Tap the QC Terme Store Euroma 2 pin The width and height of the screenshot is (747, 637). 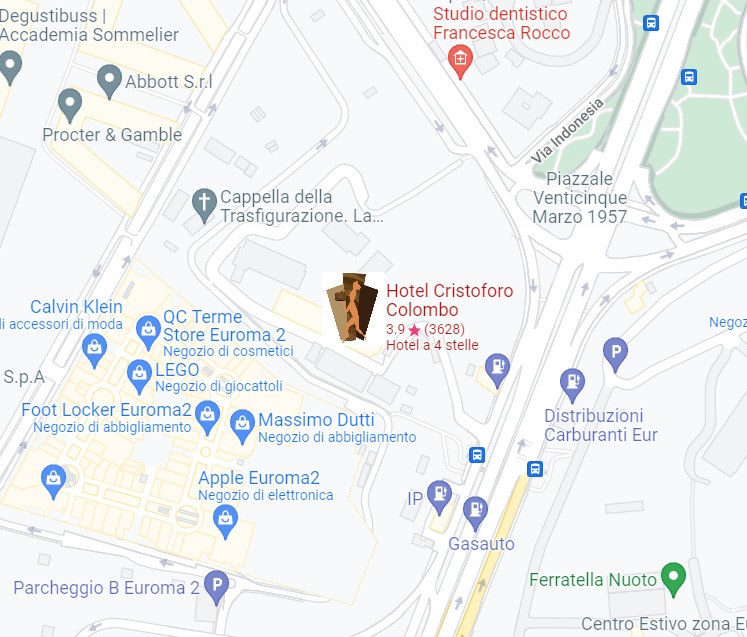148,327
